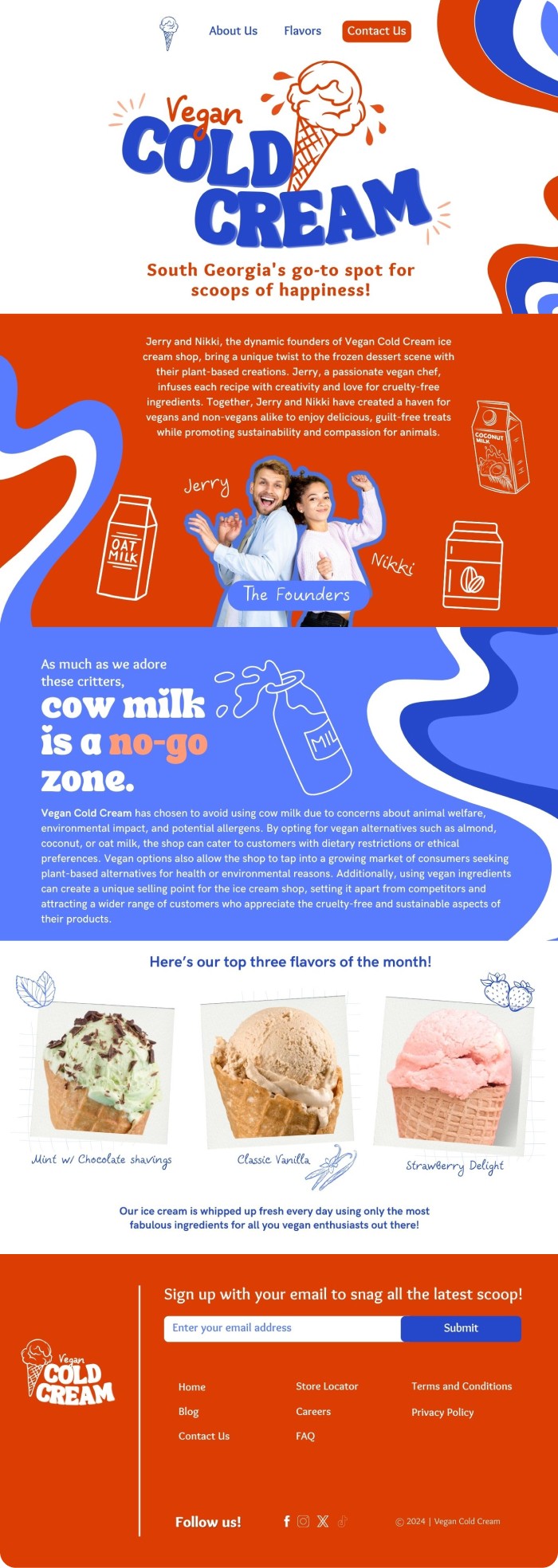View the Careers page
Viewport: 558px width, 1568px height.
313,1411
